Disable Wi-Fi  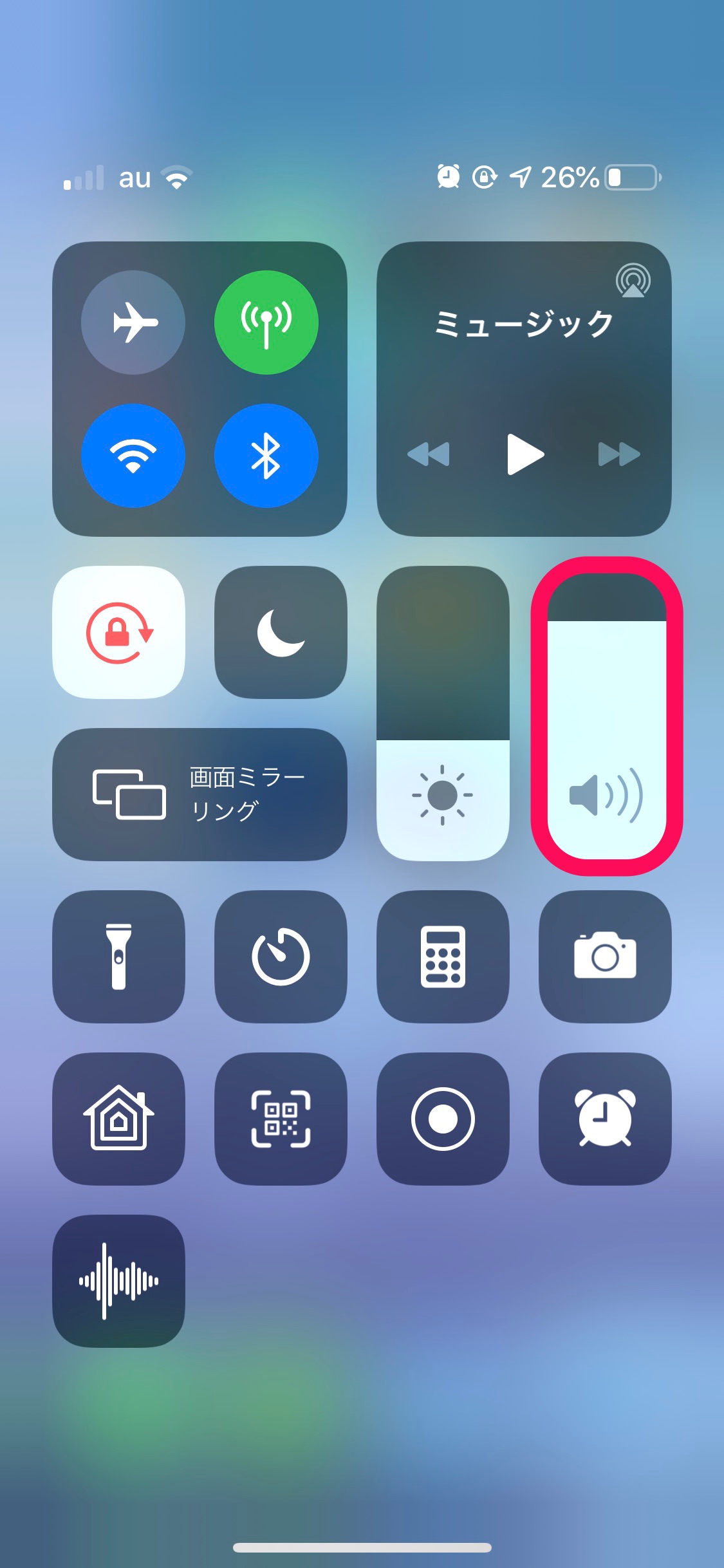(133, 455)
